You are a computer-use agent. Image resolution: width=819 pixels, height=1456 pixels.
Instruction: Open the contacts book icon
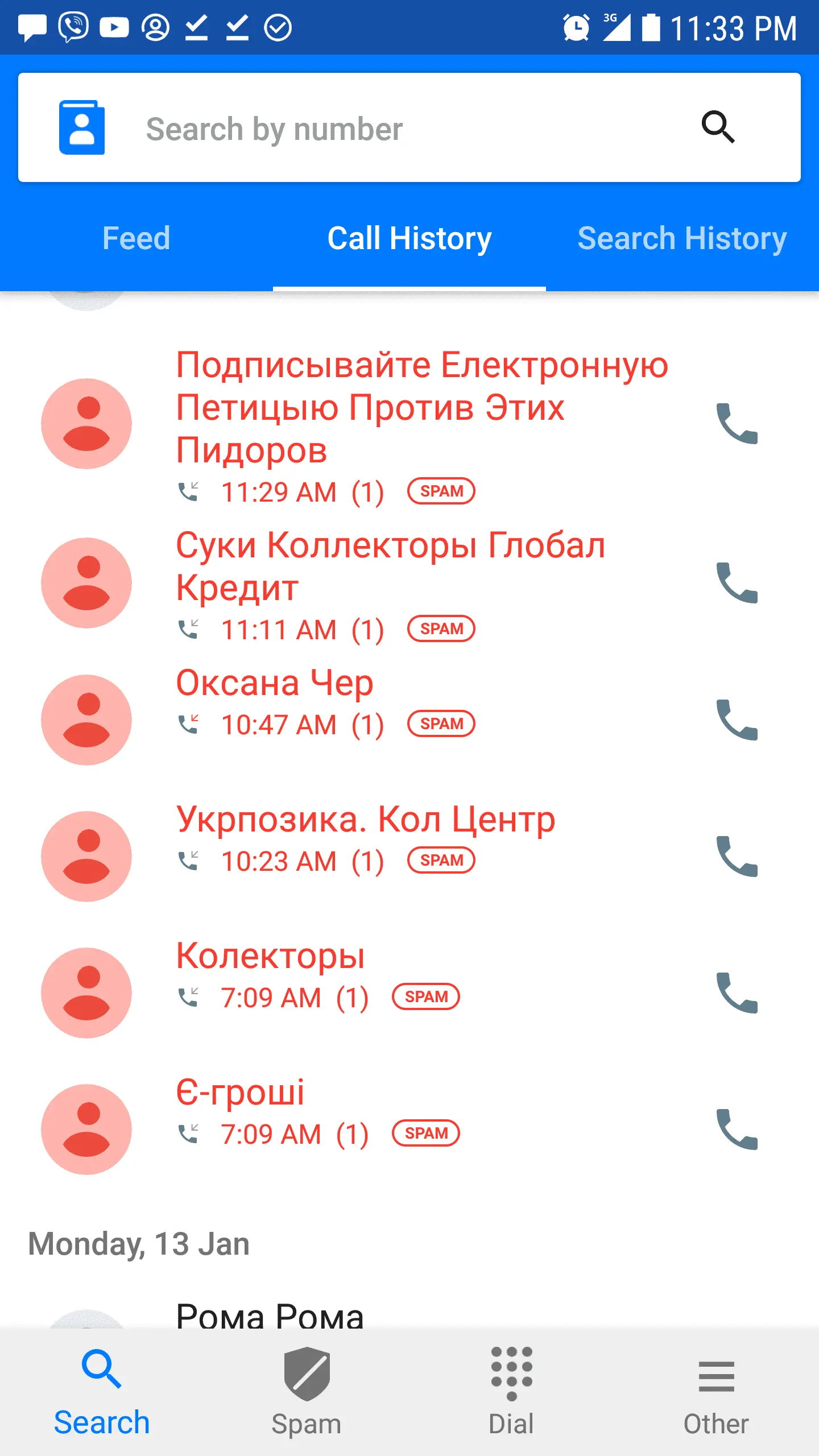tap(82, 127)
